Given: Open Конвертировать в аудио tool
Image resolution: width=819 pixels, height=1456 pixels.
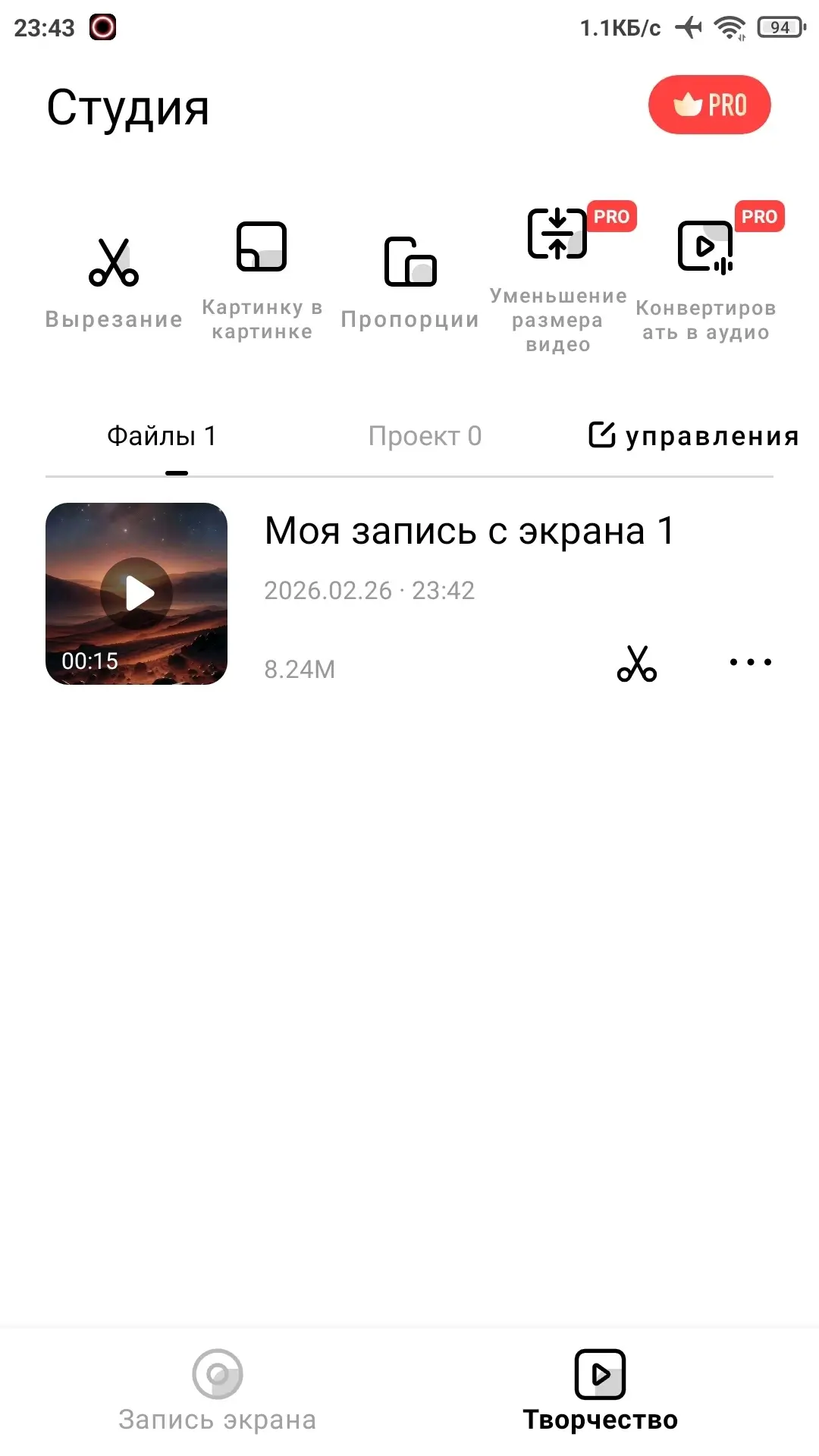Looking at the screenshot, I should pos(705,277).
